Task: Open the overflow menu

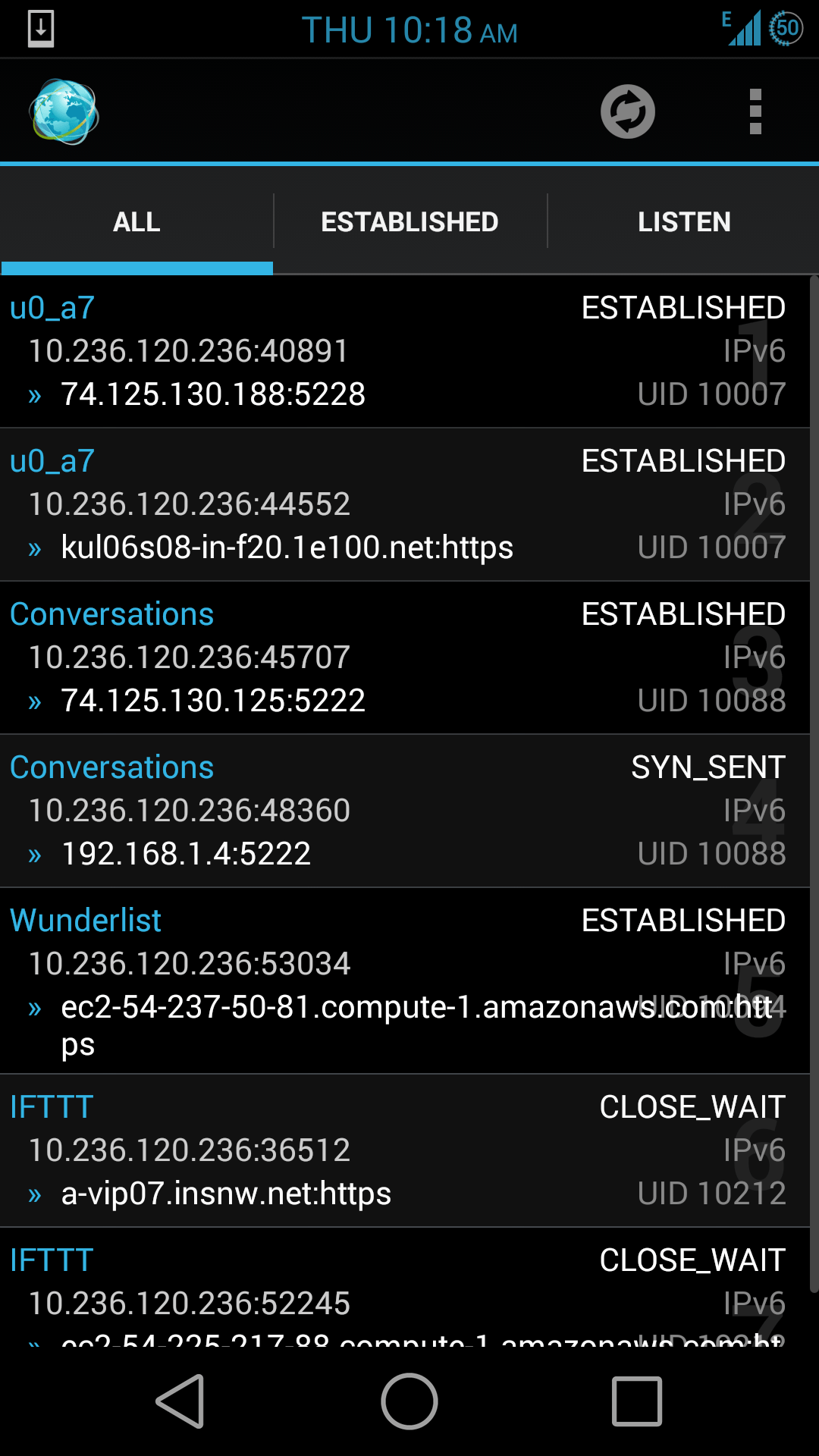Action: coord(755,111)
